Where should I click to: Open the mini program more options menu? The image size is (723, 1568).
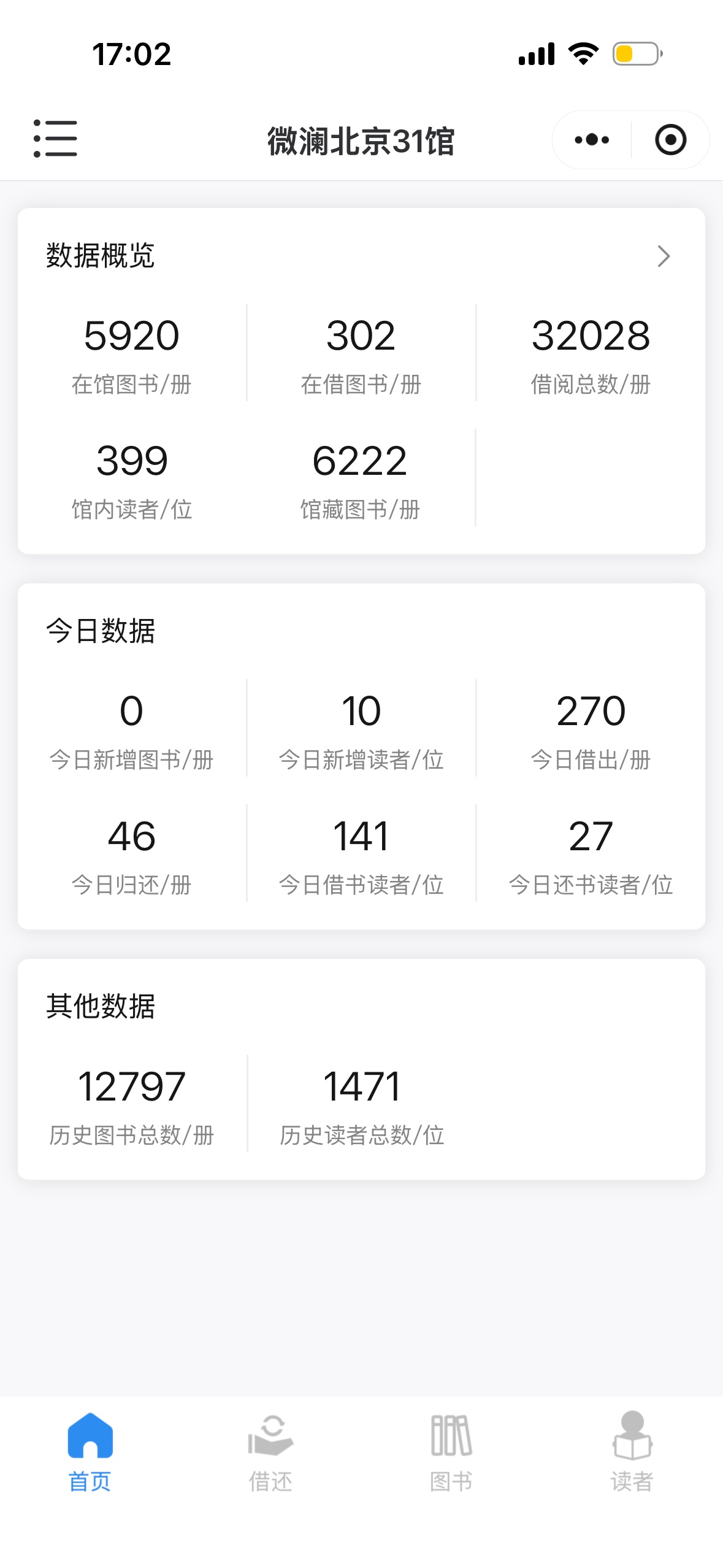click(592, 140)
